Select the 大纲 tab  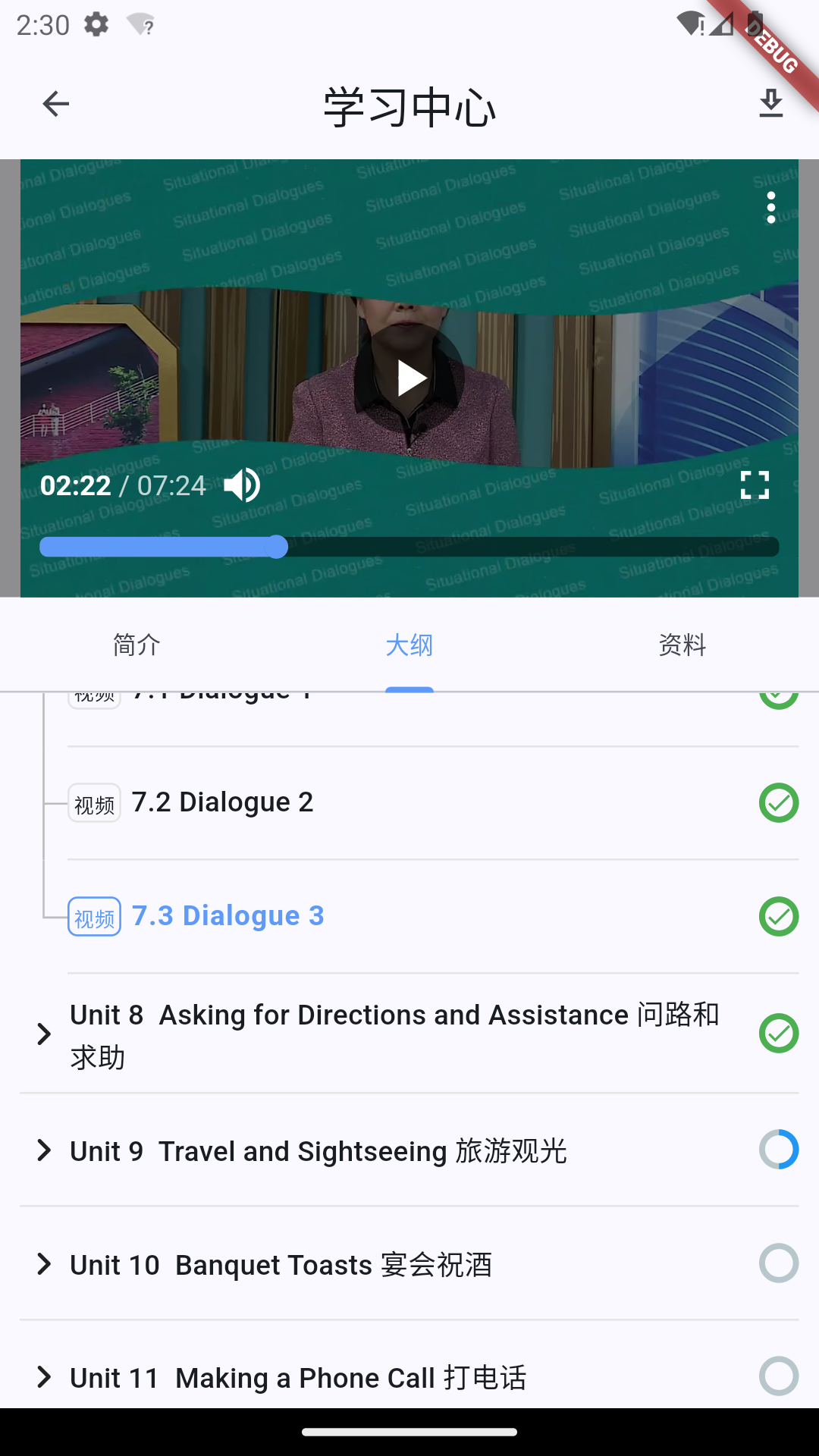click(x=409, y=645)
